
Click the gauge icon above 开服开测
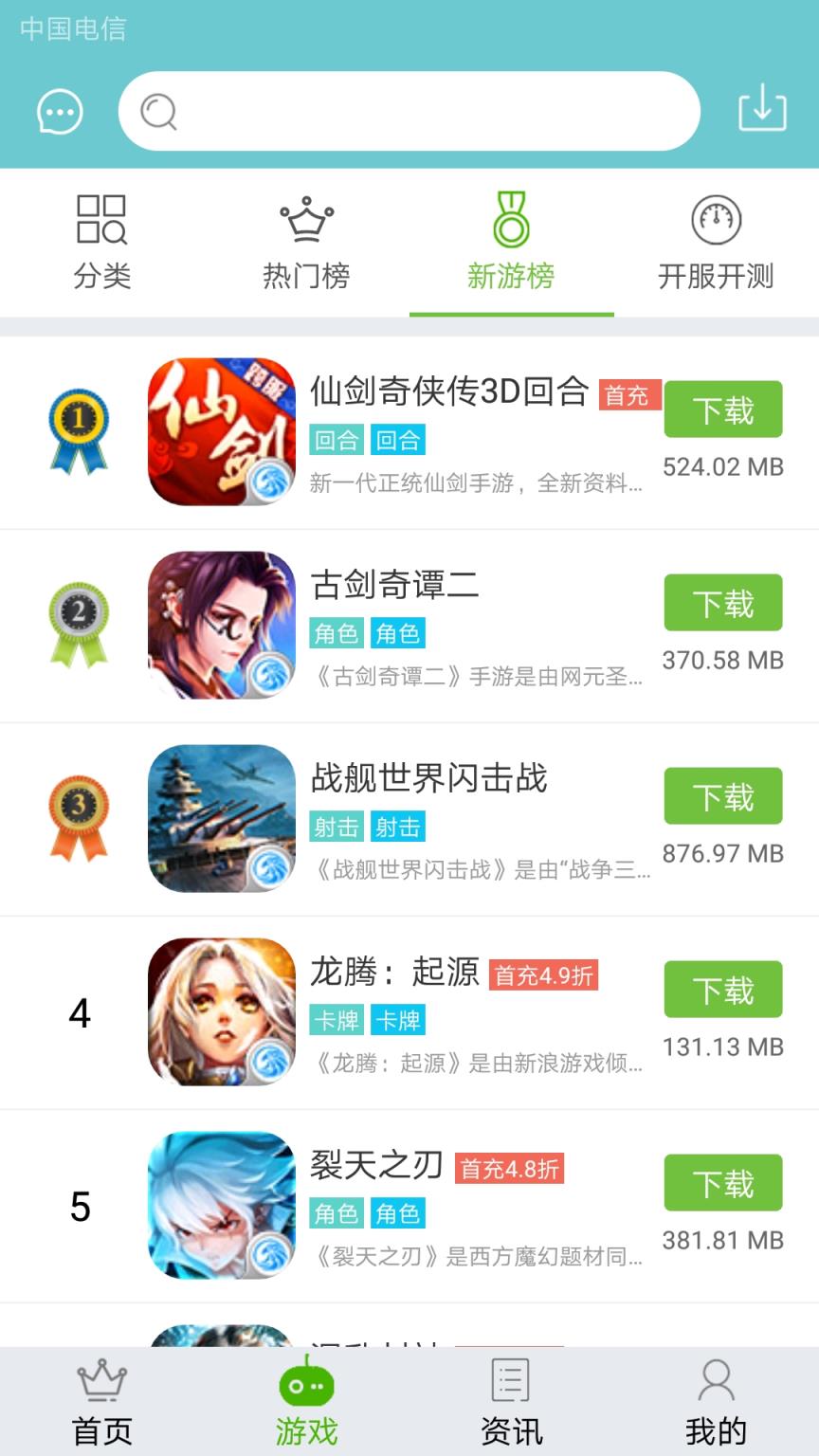click(x=716, y=221)
